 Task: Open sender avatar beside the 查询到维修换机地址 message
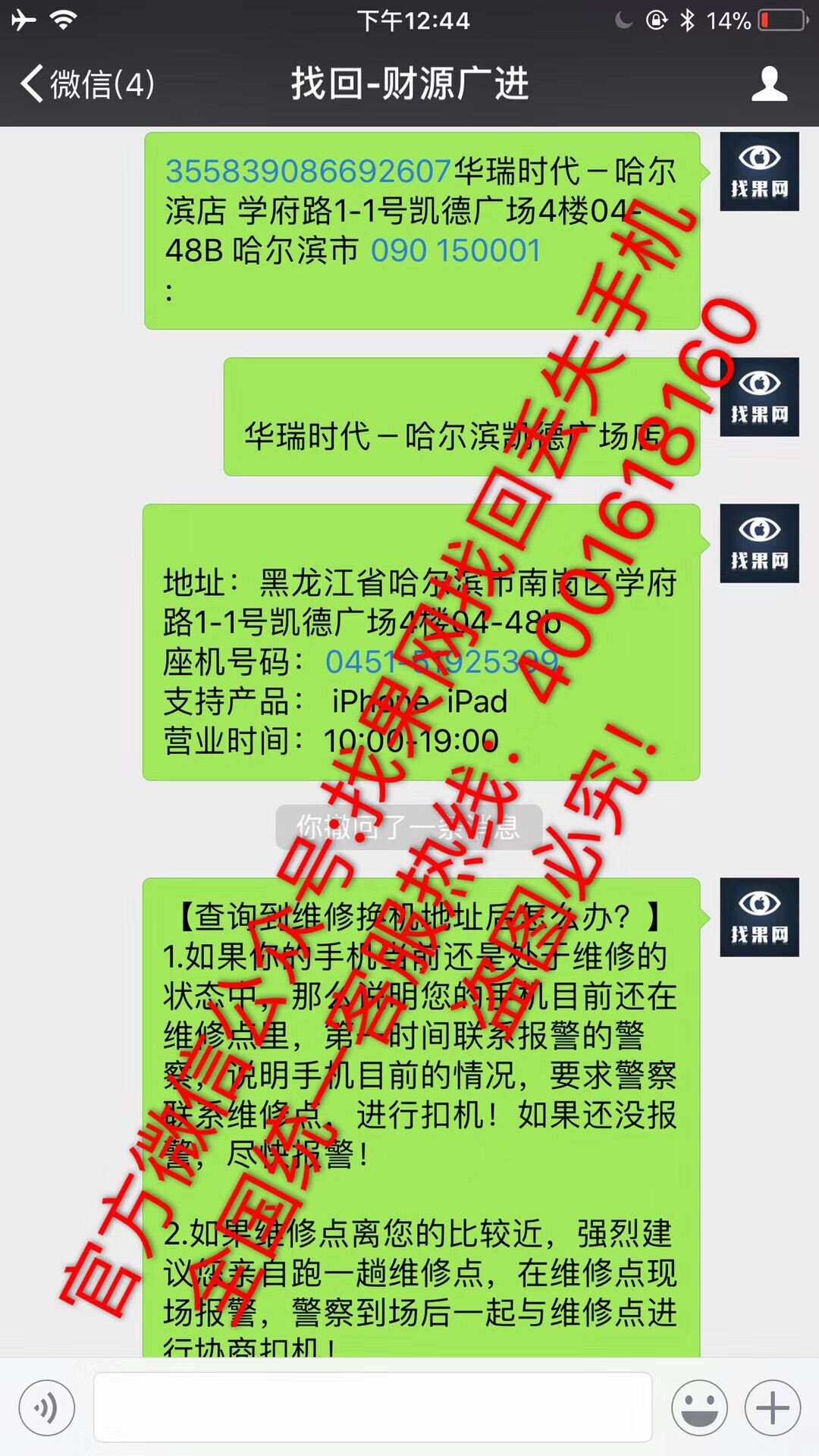point(758,917)
